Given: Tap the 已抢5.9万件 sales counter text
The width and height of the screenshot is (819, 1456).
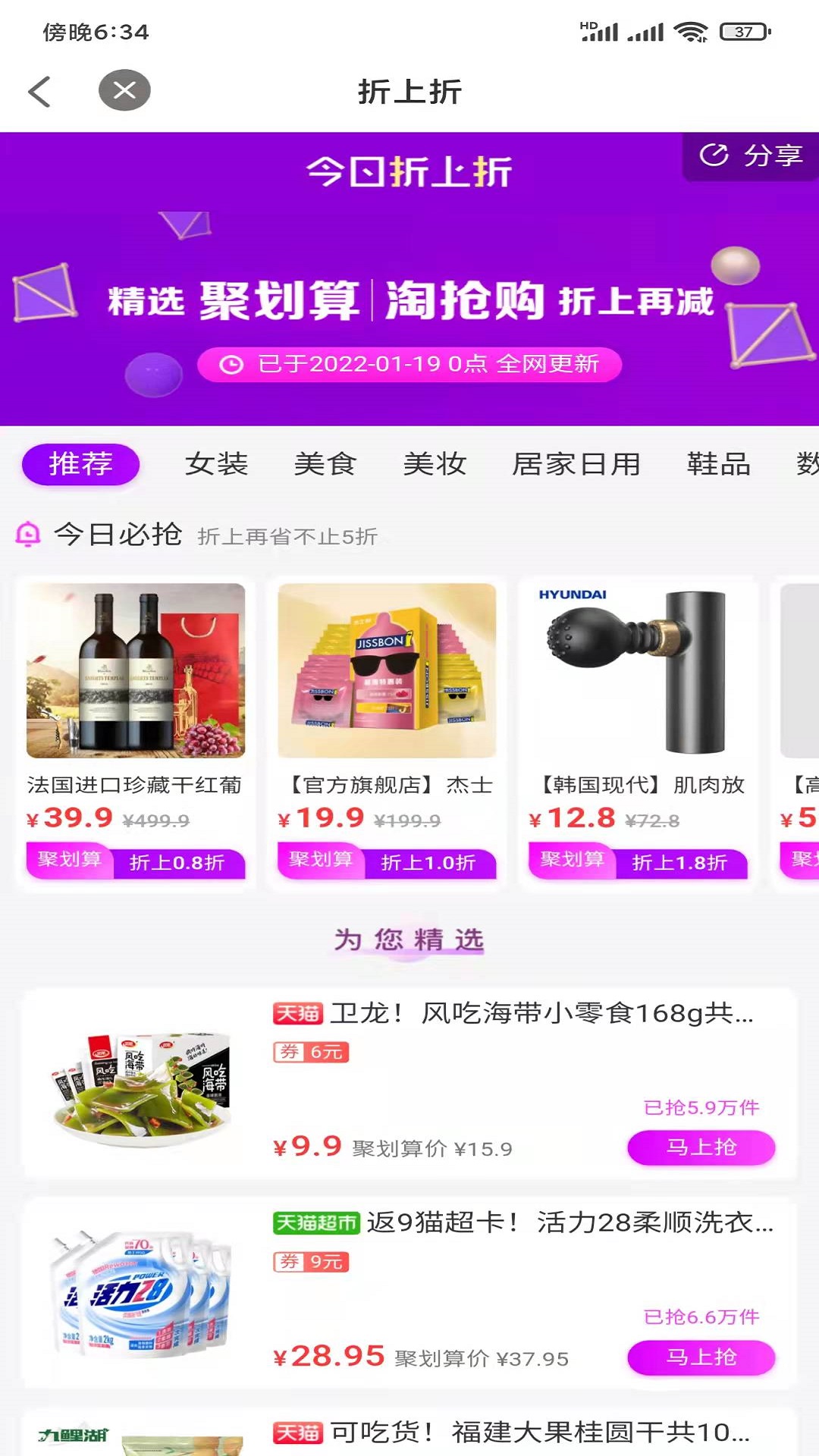Looking at the screenshot, I should [700, 1109].
